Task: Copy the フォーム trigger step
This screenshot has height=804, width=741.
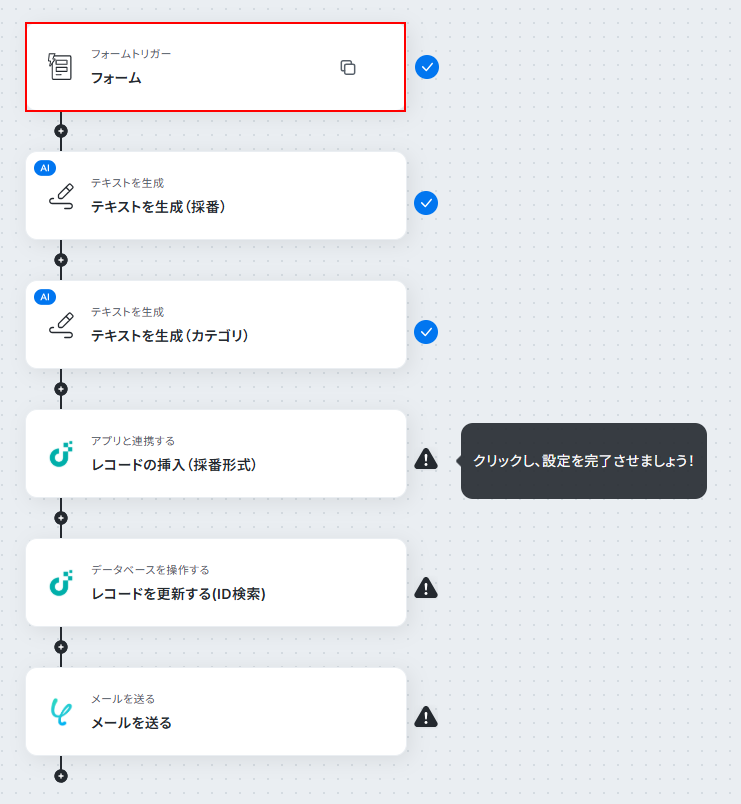Action: (x=348, y=68)
